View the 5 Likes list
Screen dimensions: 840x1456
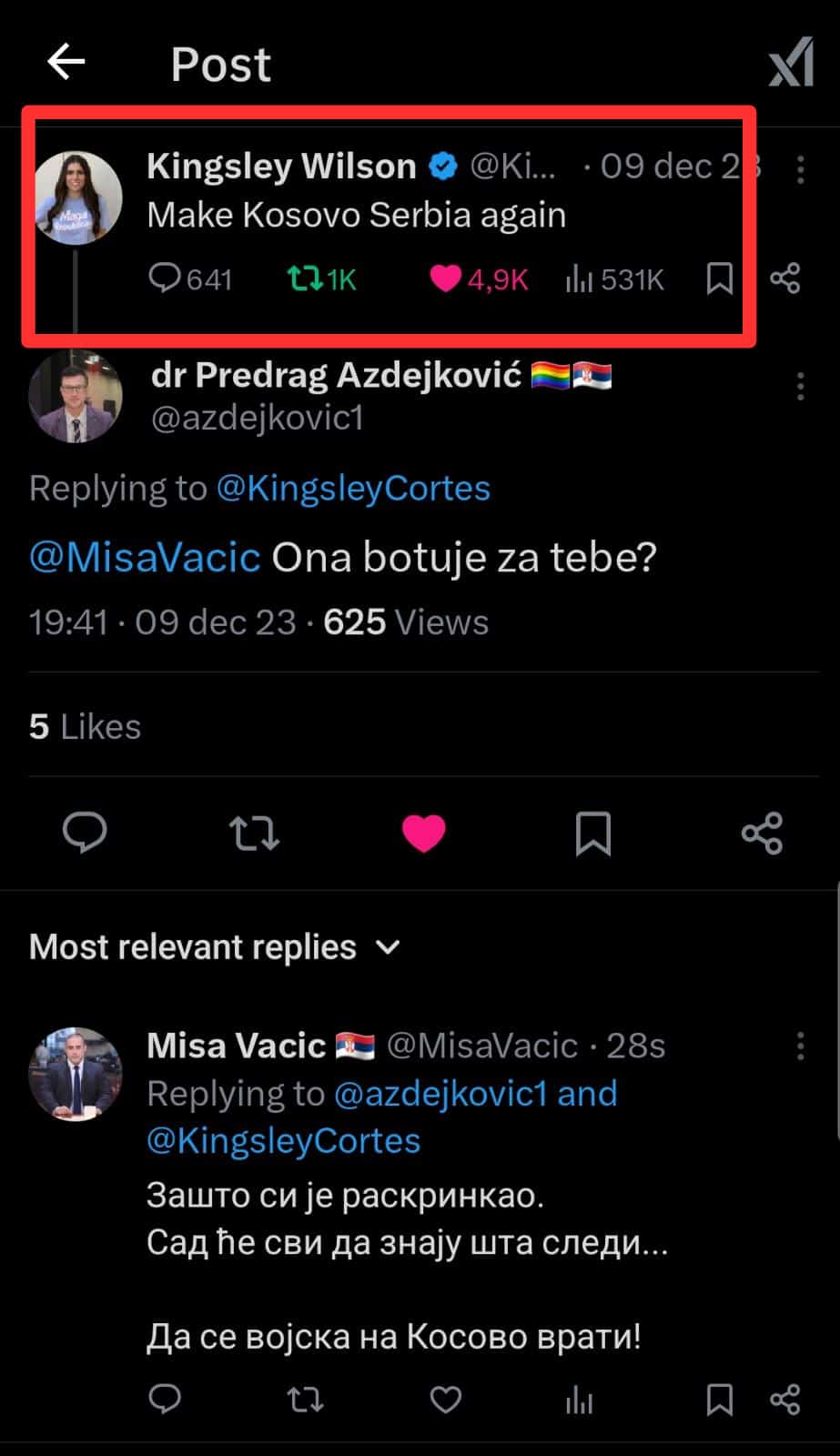tap(86, 726)
